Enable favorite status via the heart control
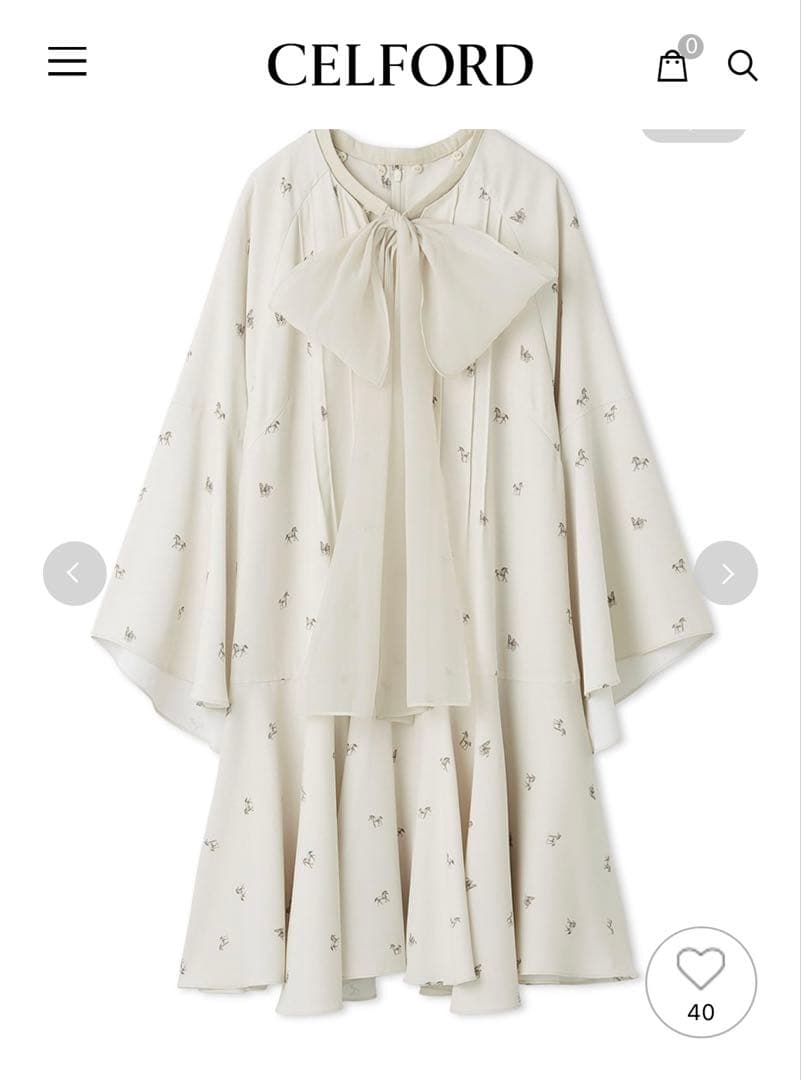 699,968
